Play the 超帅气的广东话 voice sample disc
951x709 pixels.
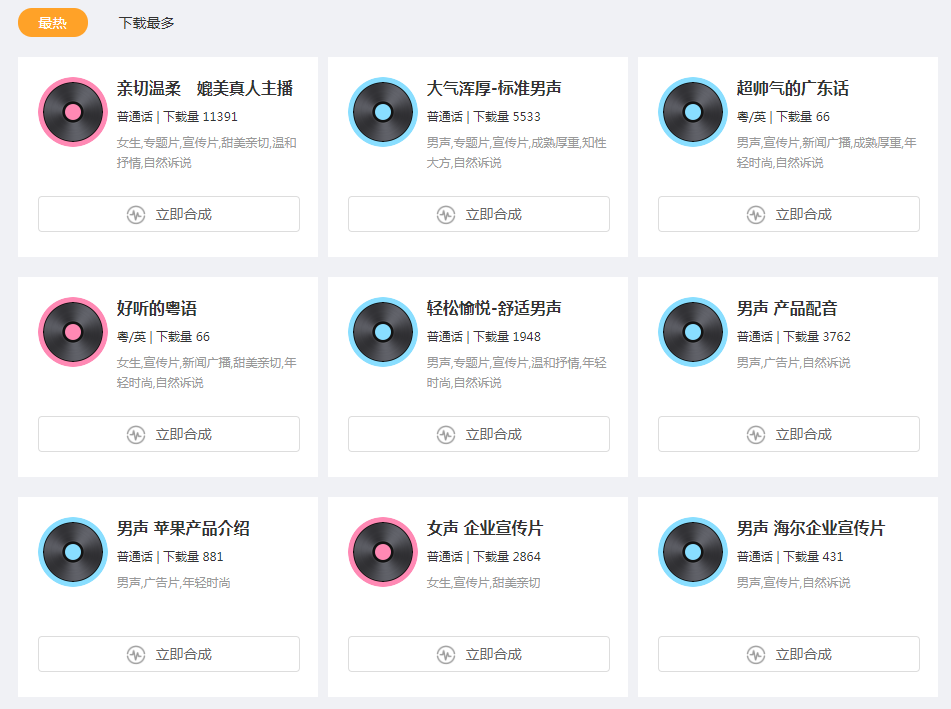(x=692, y=111)
